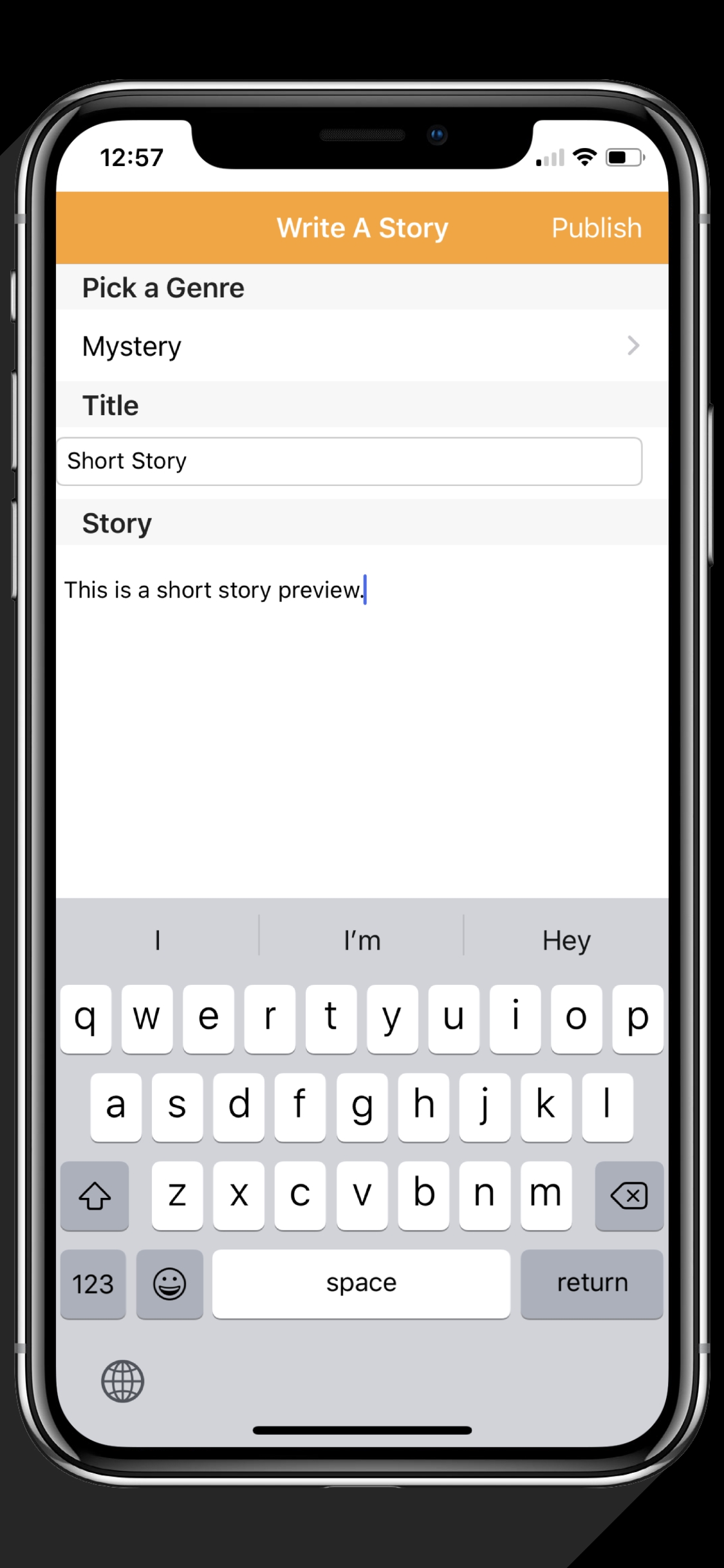Hit the backspace key
The image size is (724, 1568).
tap(629, 1195)
